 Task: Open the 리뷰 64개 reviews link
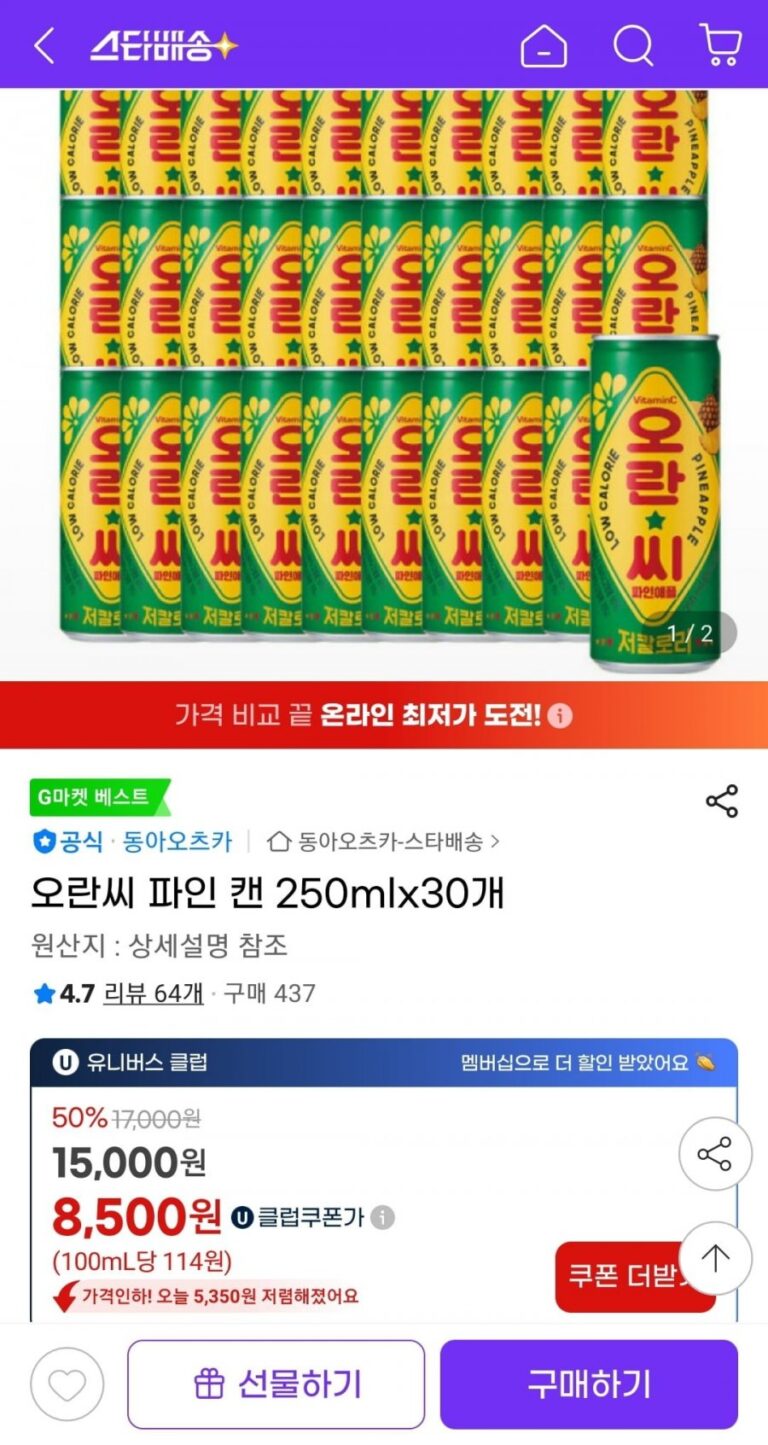click(153, 993)
